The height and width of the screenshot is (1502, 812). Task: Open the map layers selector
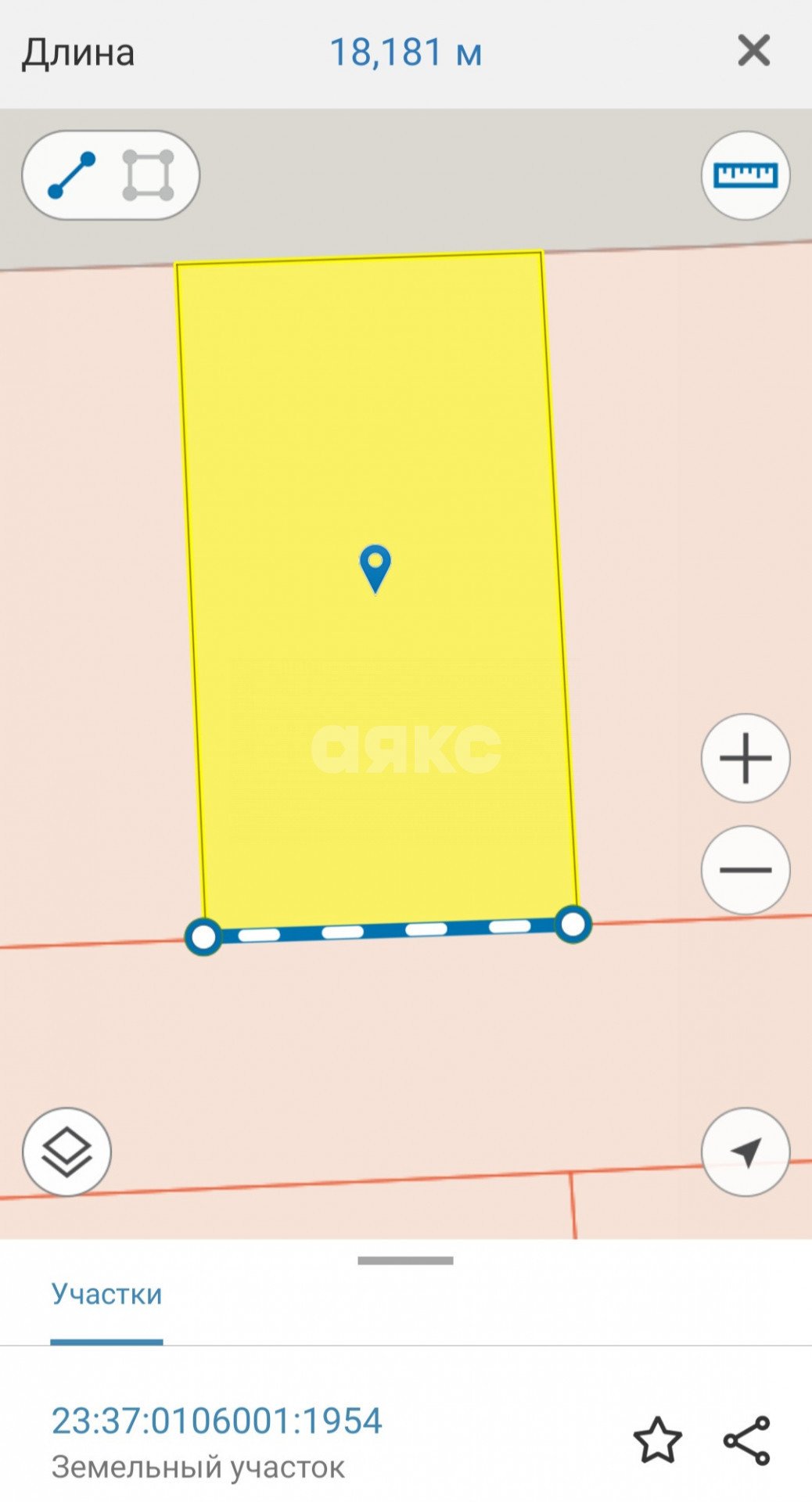coord(66,1152)
